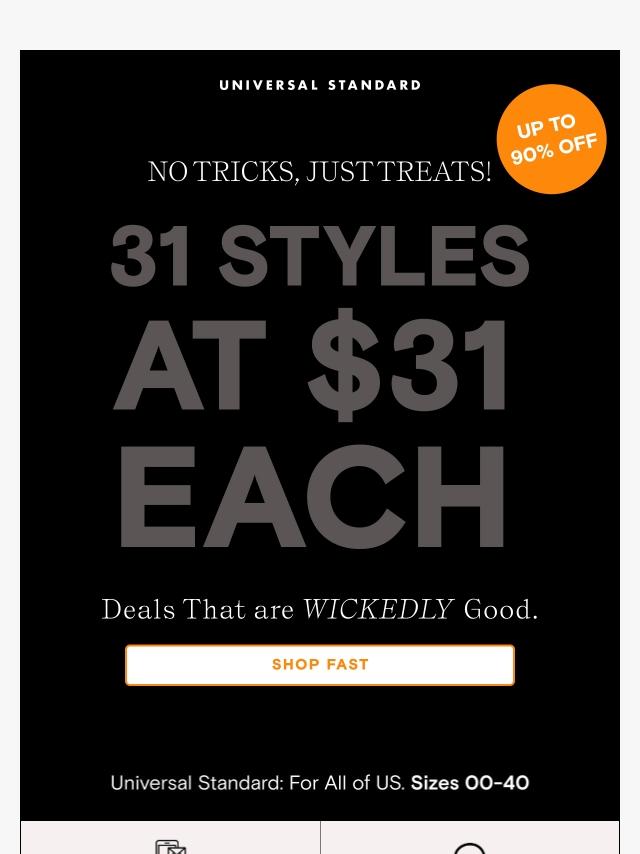This screenshot has height=854, width=640.
Task: Tap the SHOP FAST button
Action: pyautogui.click(x=320, y=665)
